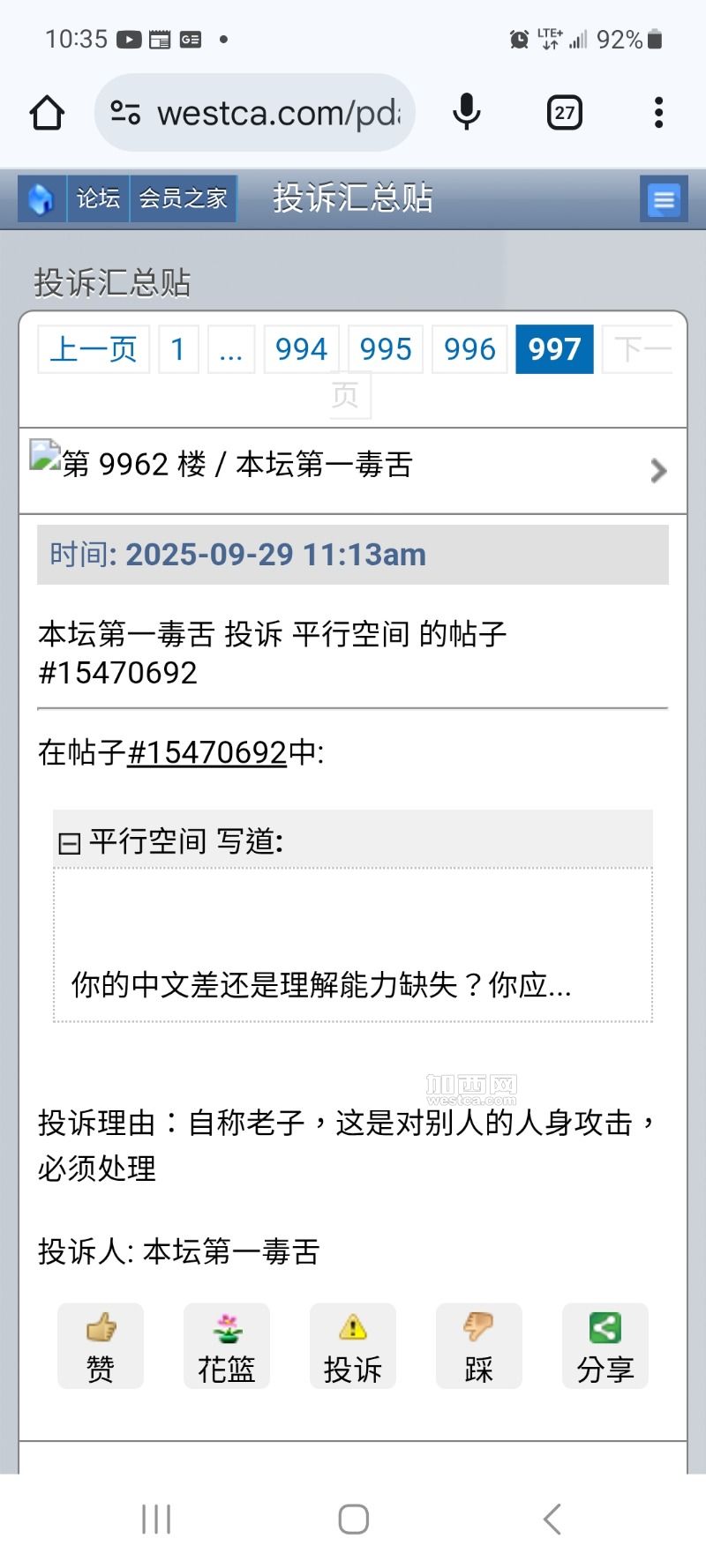This screenshot has width=706, height=1568.
Task: Open 会员之家 section
Action: coord(183,199)
